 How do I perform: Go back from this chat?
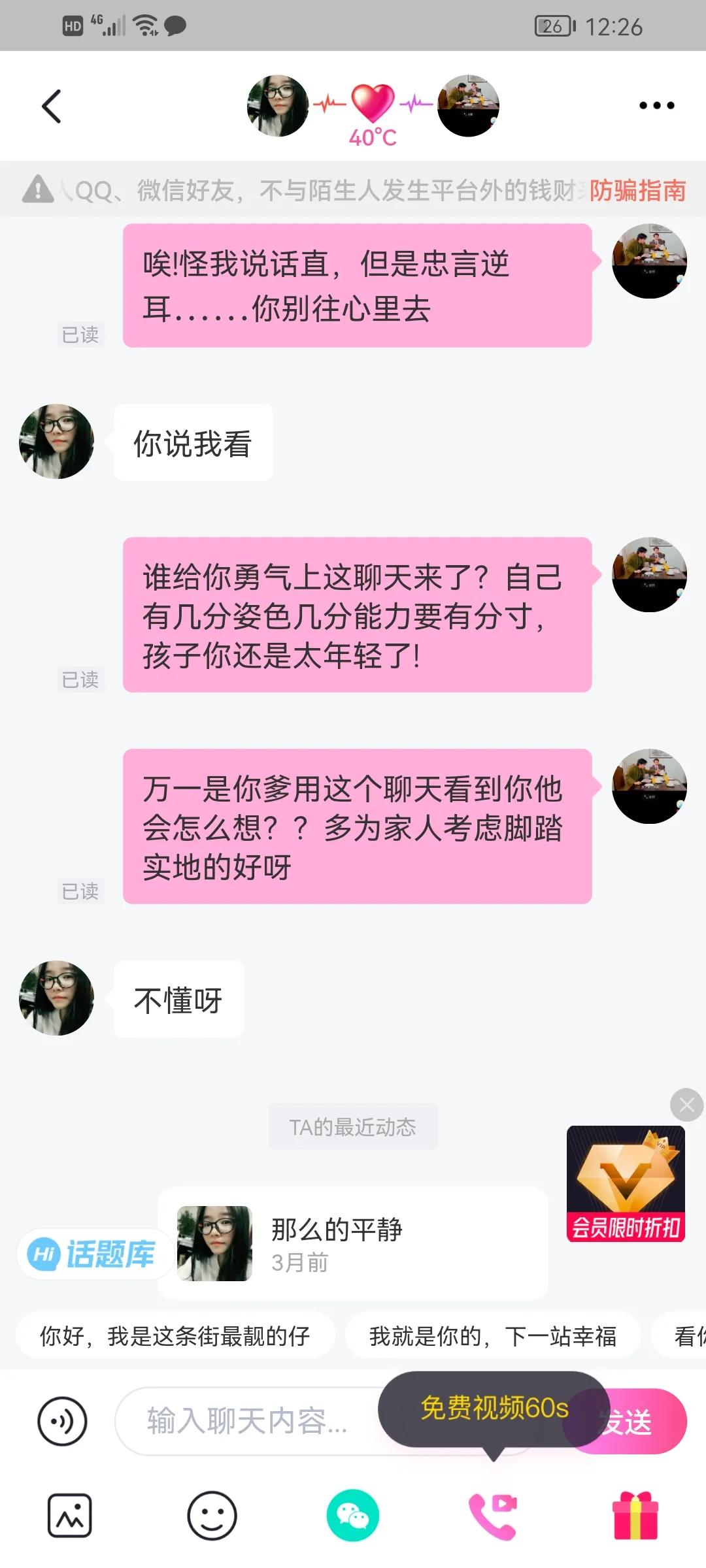click(x=51, y=106)
